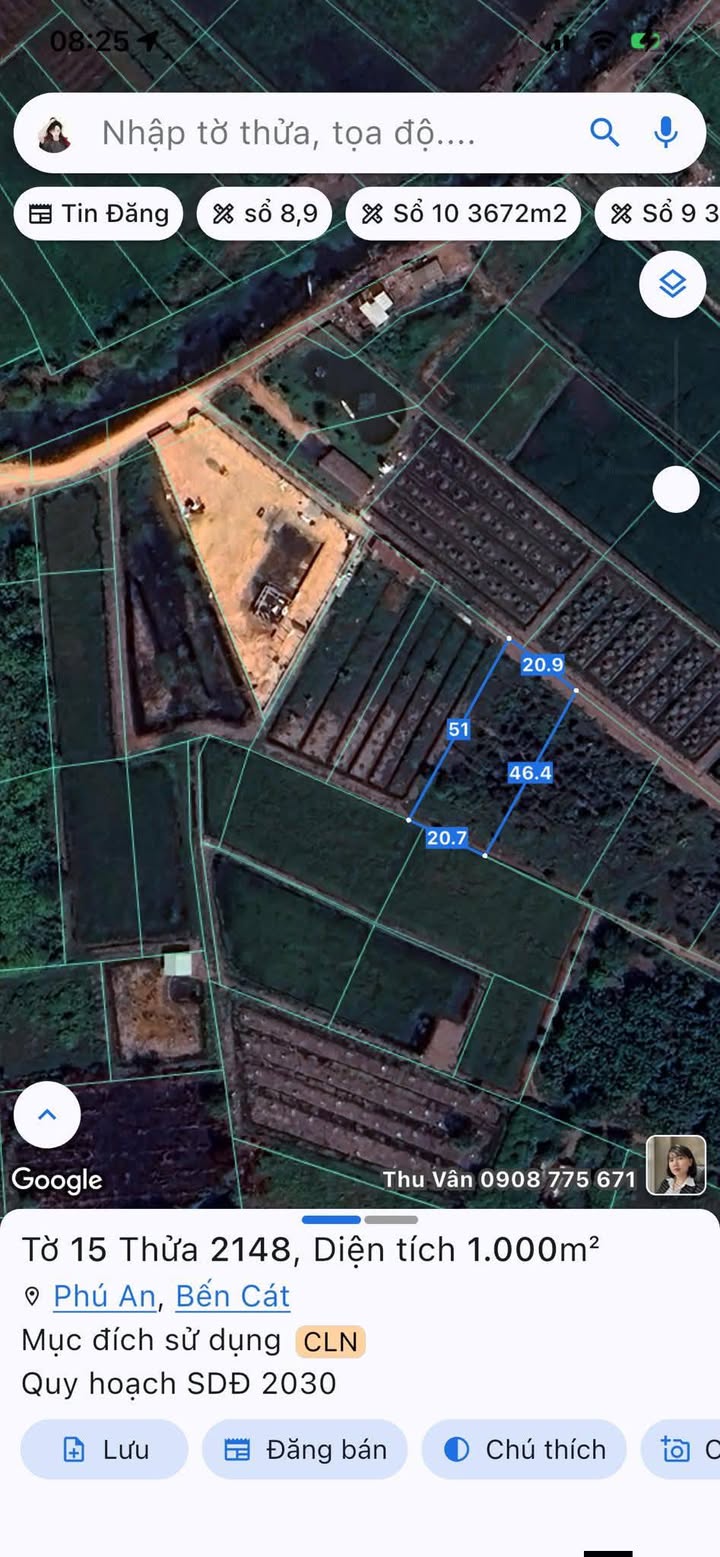
Task: Open Chú thích legend
Action: pos(524,1449)
